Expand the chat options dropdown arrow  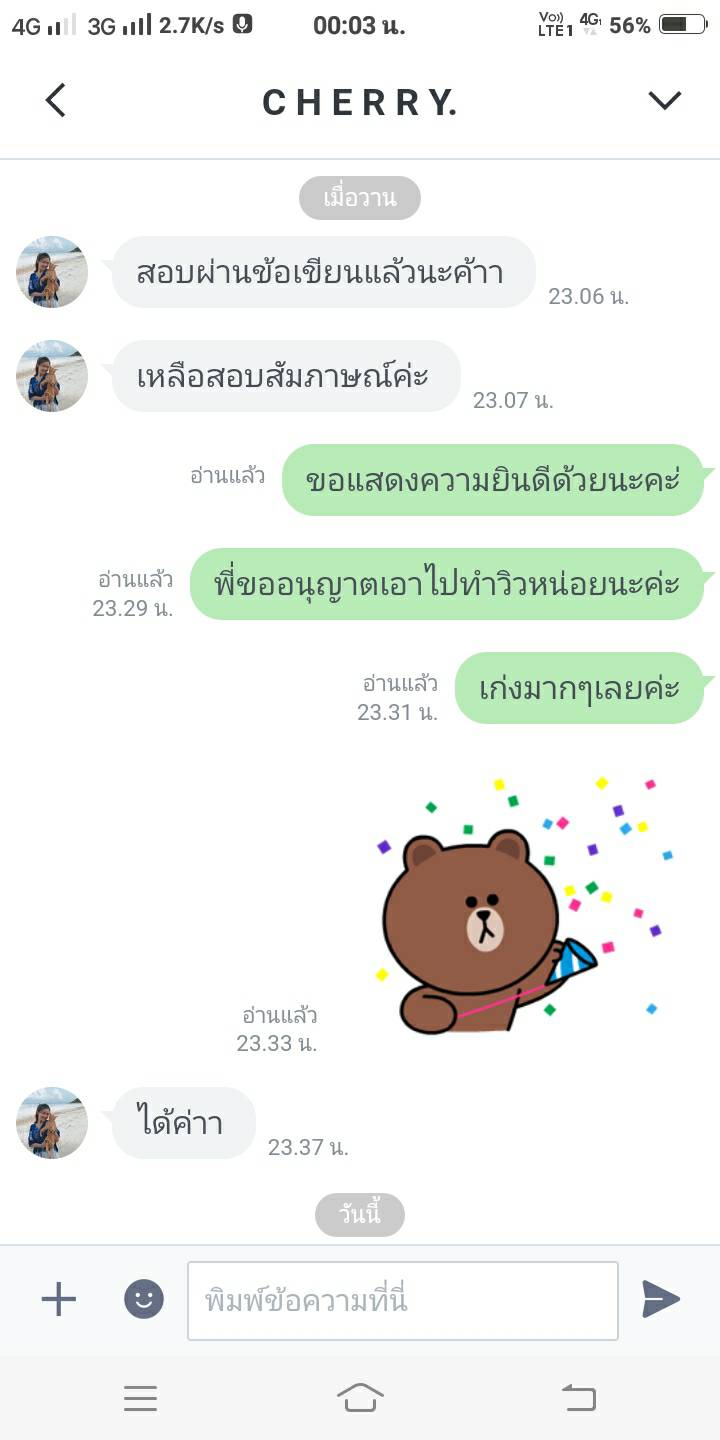(x=665, y=100)
